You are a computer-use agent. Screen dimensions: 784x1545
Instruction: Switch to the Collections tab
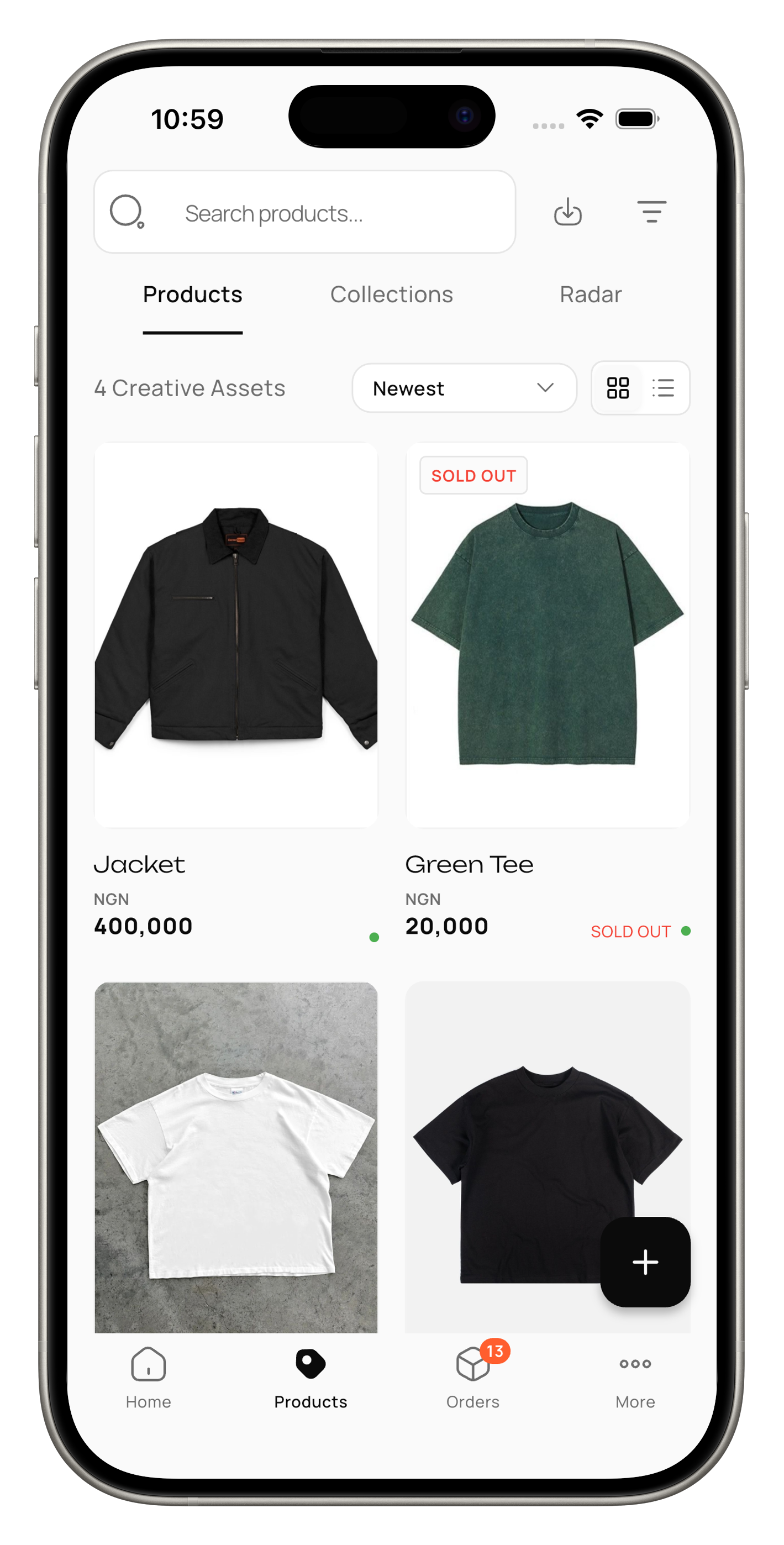392,295
